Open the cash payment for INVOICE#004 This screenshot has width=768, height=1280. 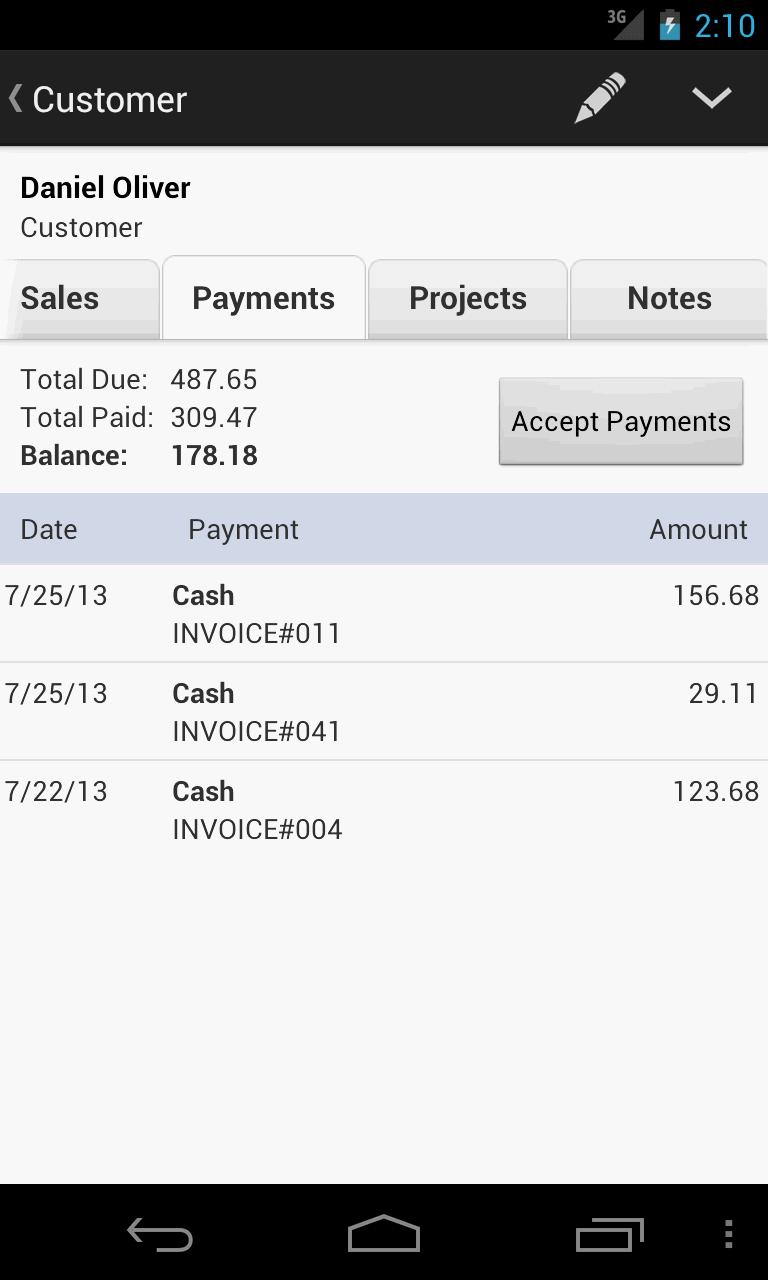click(x=384, y=809)
